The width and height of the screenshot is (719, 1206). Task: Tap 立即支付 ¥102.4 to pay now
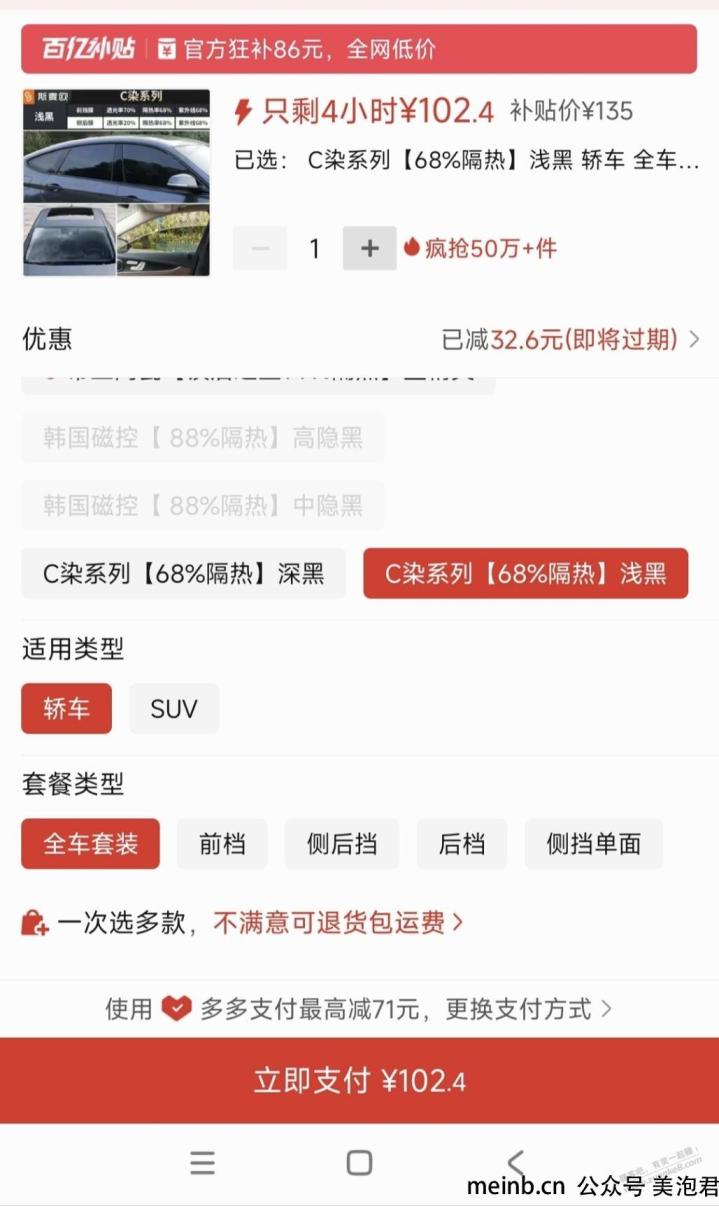(x=359, y=1080)
